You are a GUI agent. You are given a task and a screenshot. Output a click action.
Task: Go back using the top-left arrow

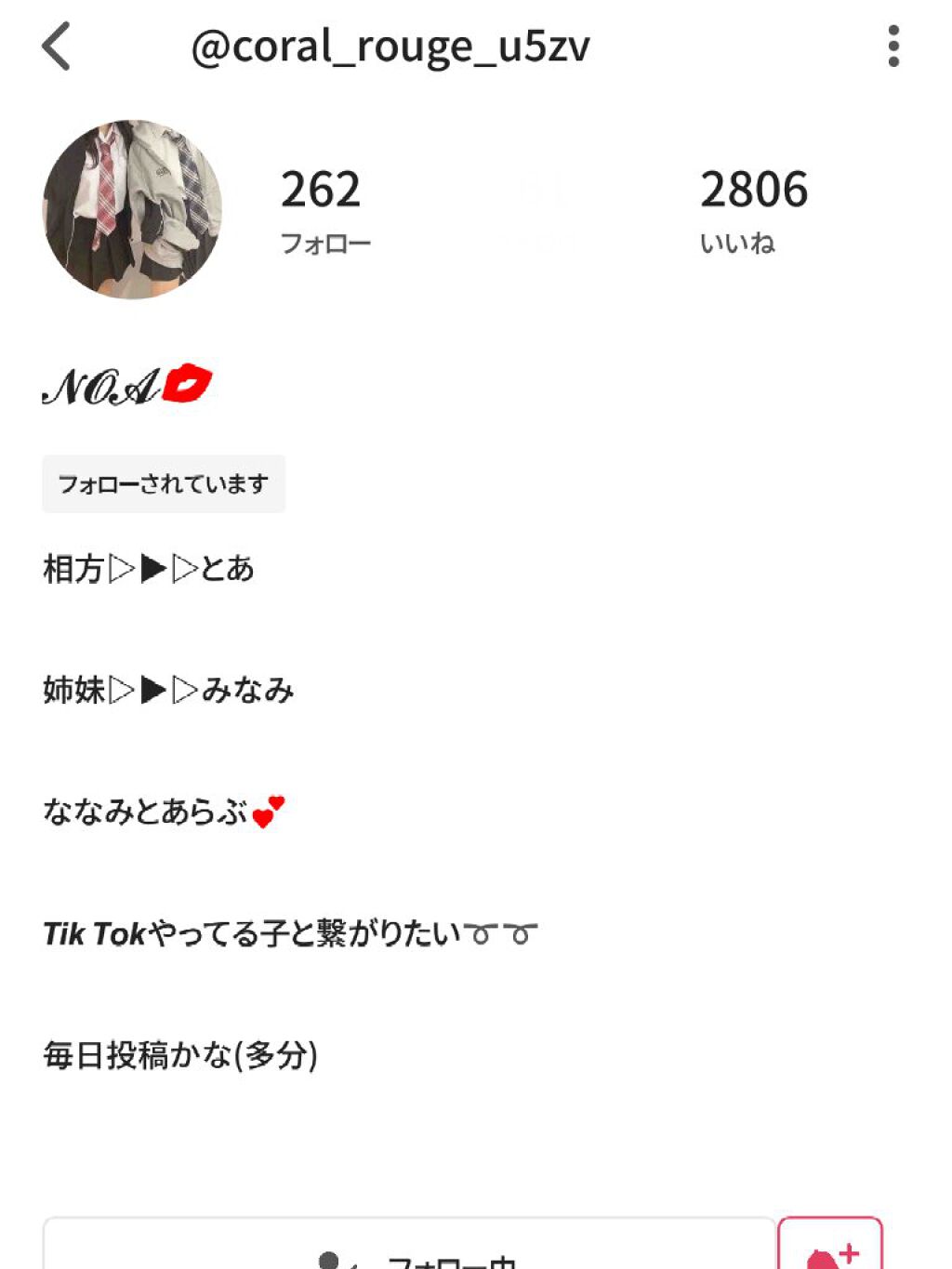click(x=57, y=46)
